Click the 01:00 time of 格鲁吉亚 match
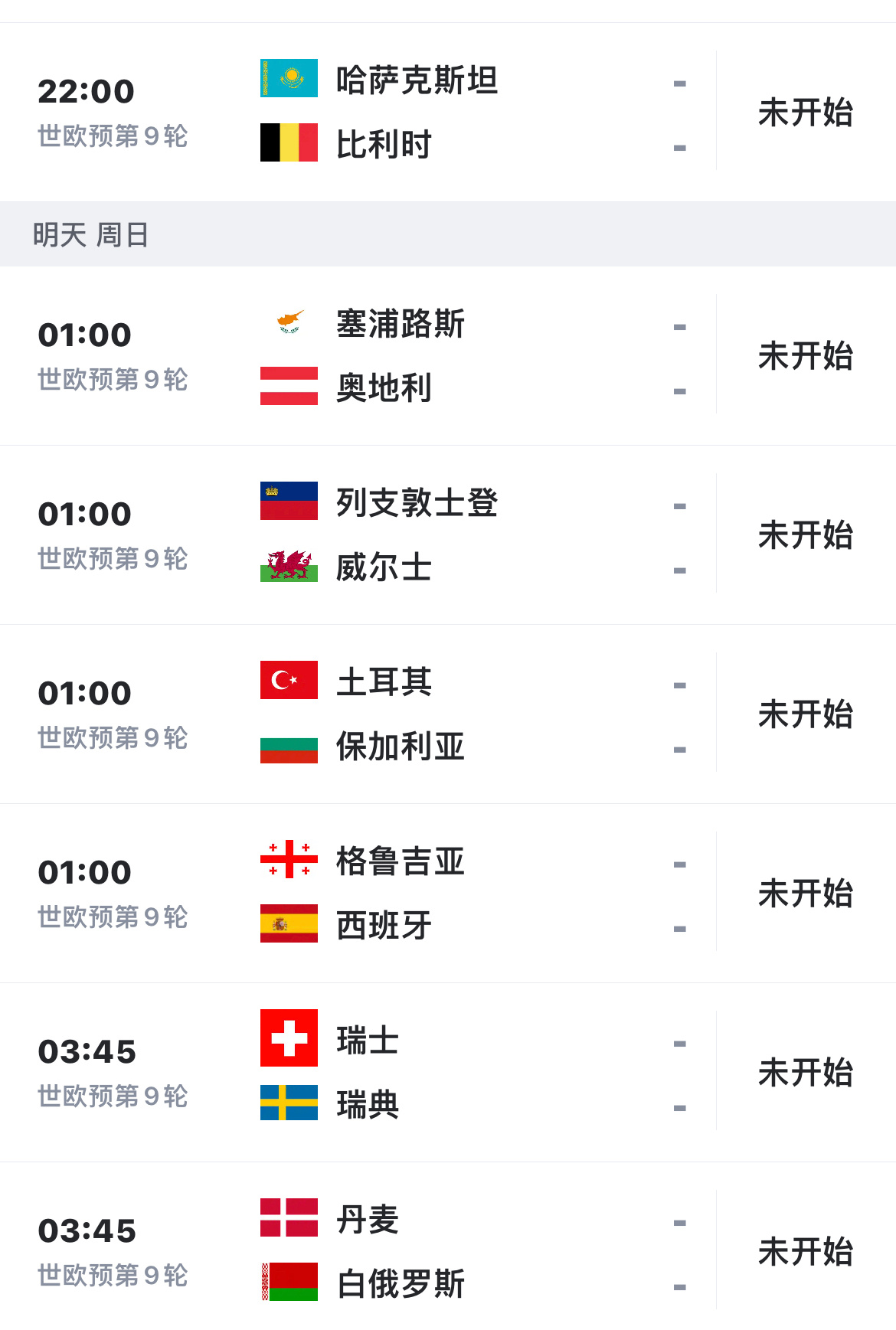The height and width of the screenshot is (1330, 896). [x=84, y=871]
